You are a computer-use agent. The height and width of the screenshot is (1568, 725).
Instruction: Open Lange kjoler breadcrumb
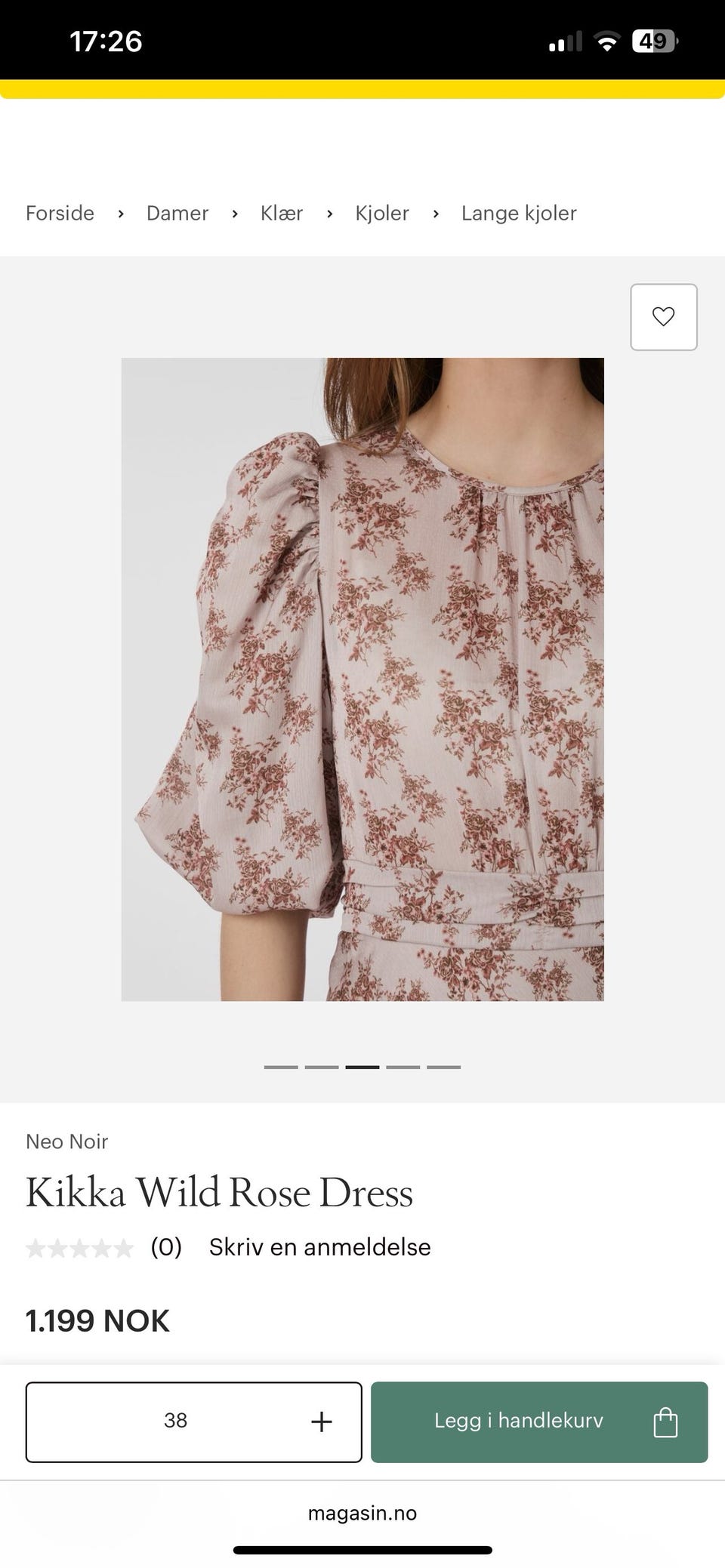point(519,214)
